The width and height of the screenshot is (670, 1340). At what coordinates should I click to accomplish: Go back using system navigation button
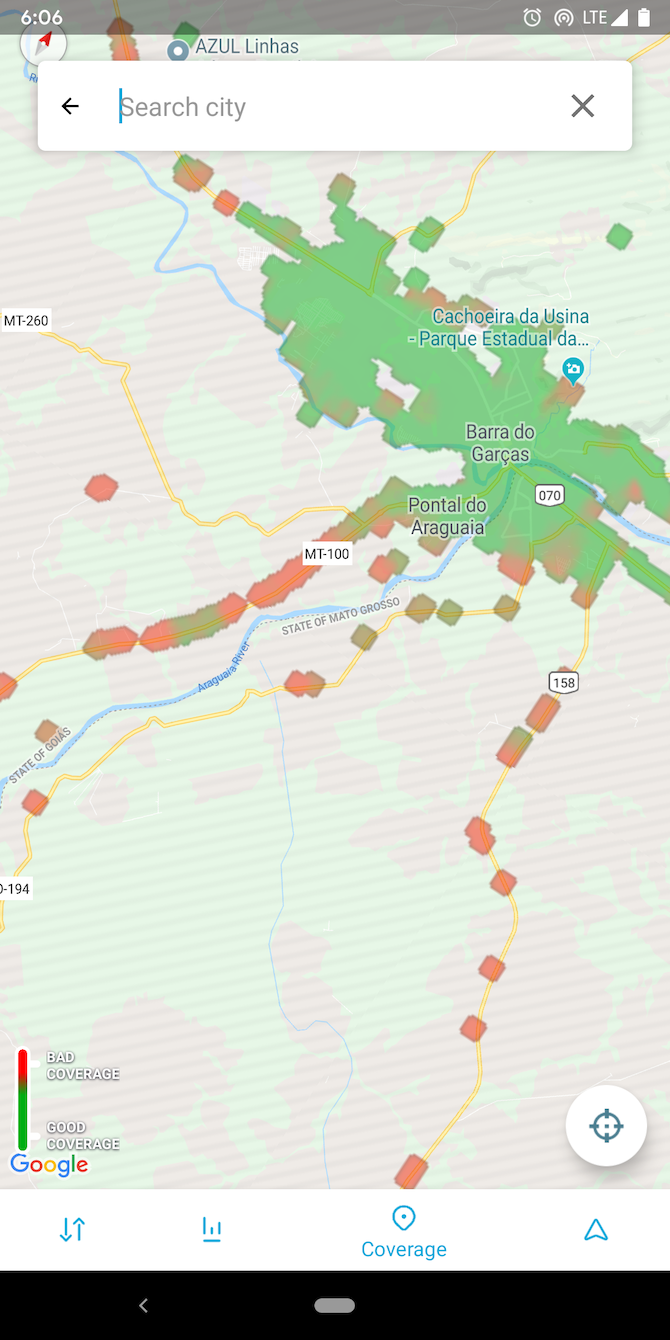tap(144, 1305)
